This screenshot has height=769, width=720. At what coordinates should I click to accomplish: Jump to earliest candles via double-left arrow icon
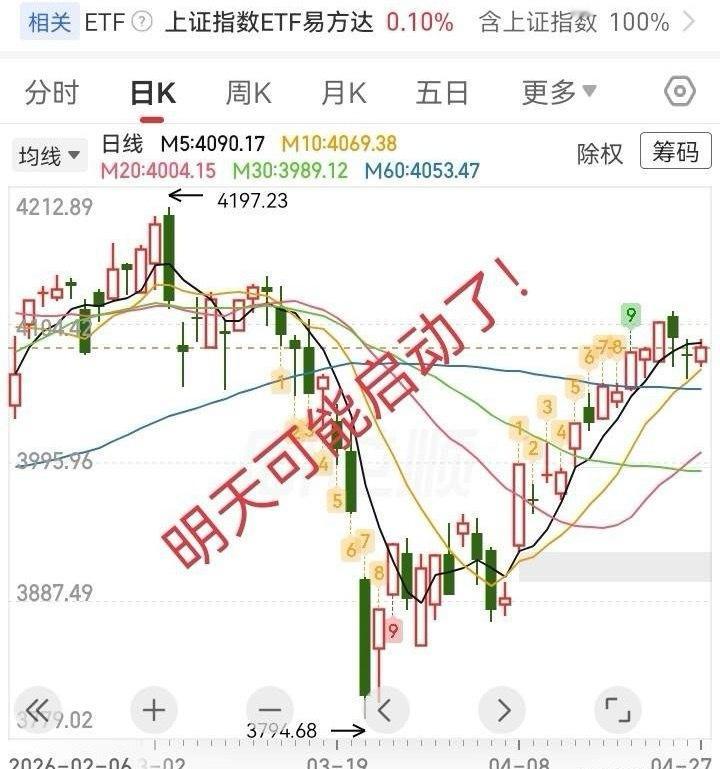click(38, 710)
